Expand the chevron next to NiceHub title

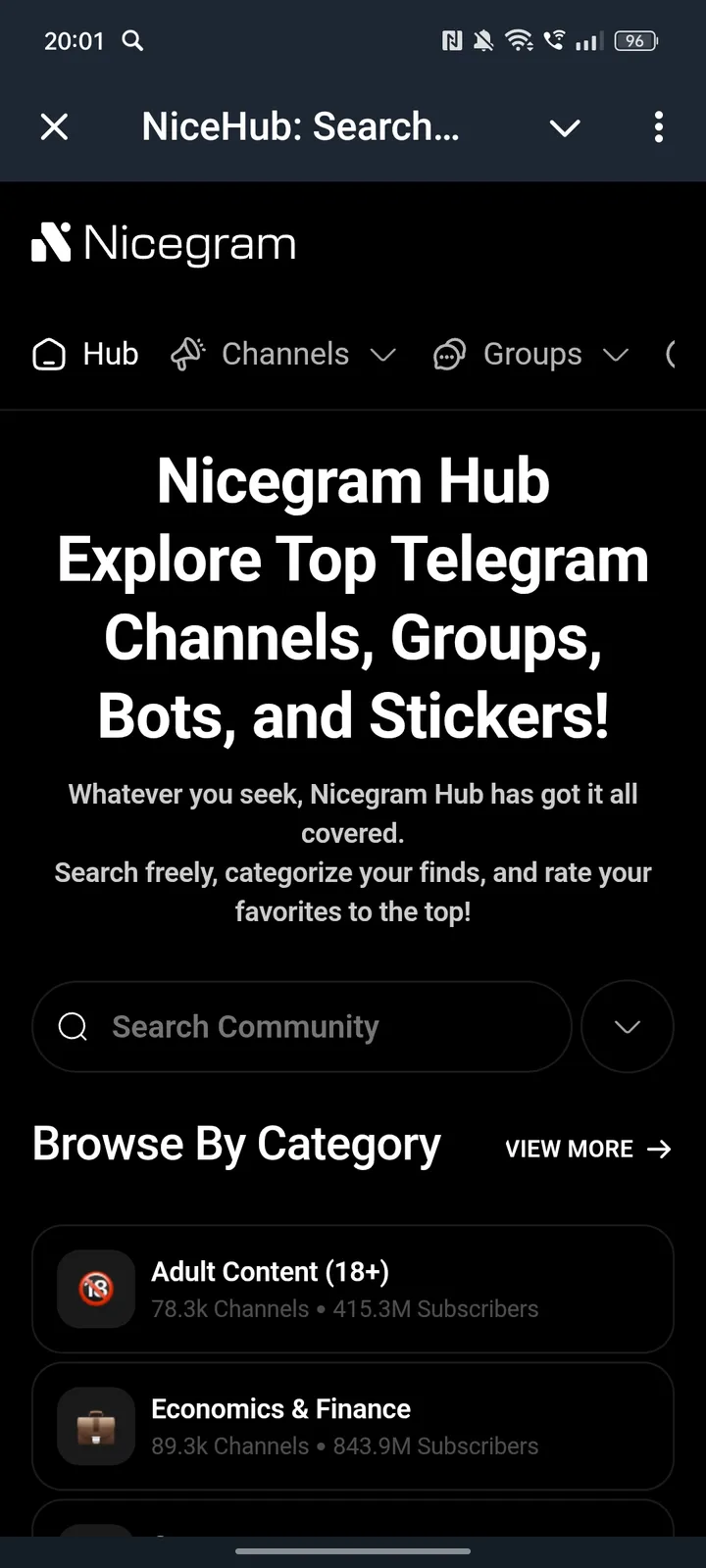click(x=564, y=127)
